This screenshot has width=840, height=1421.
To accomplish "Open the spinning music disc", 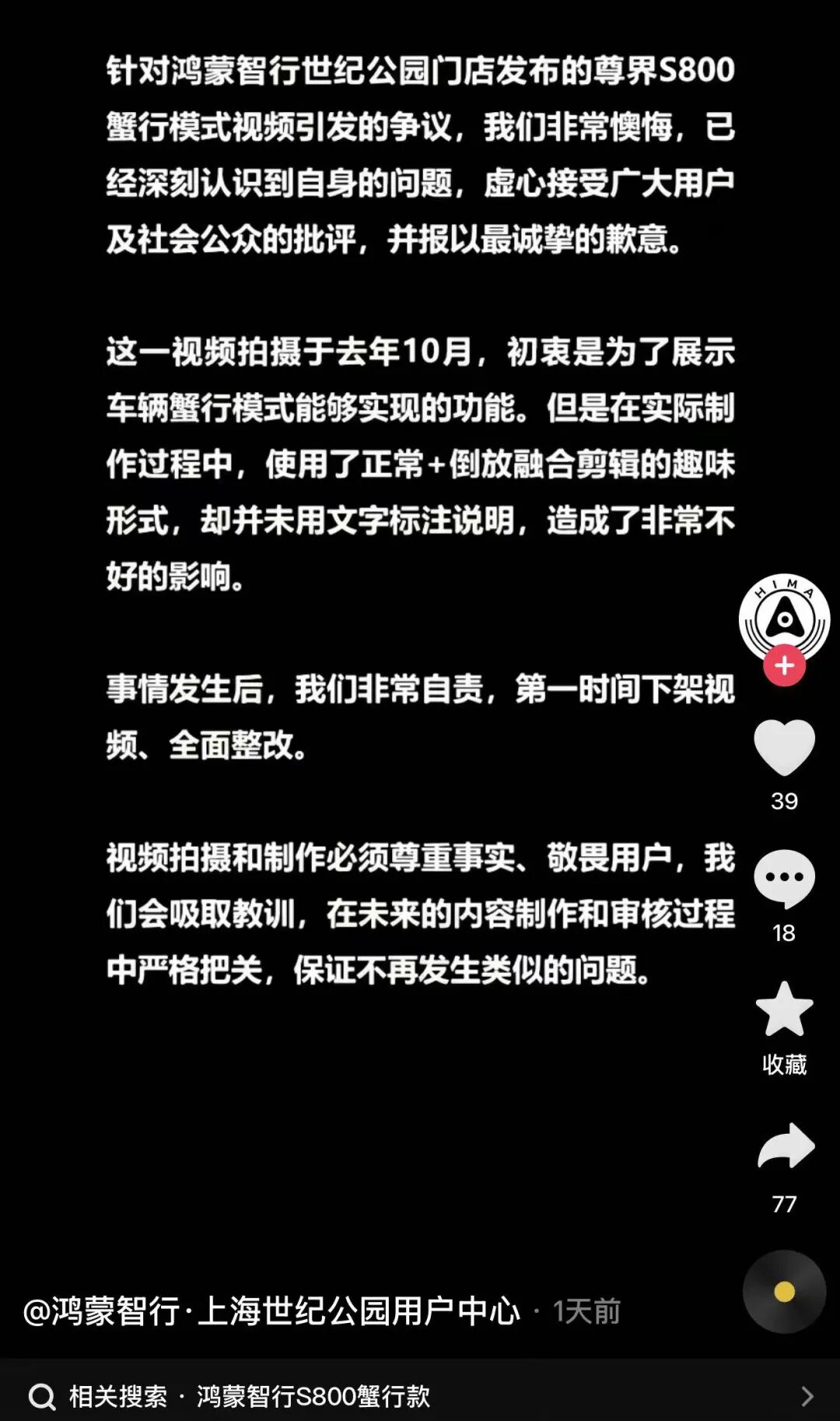I will (784, 1292).
